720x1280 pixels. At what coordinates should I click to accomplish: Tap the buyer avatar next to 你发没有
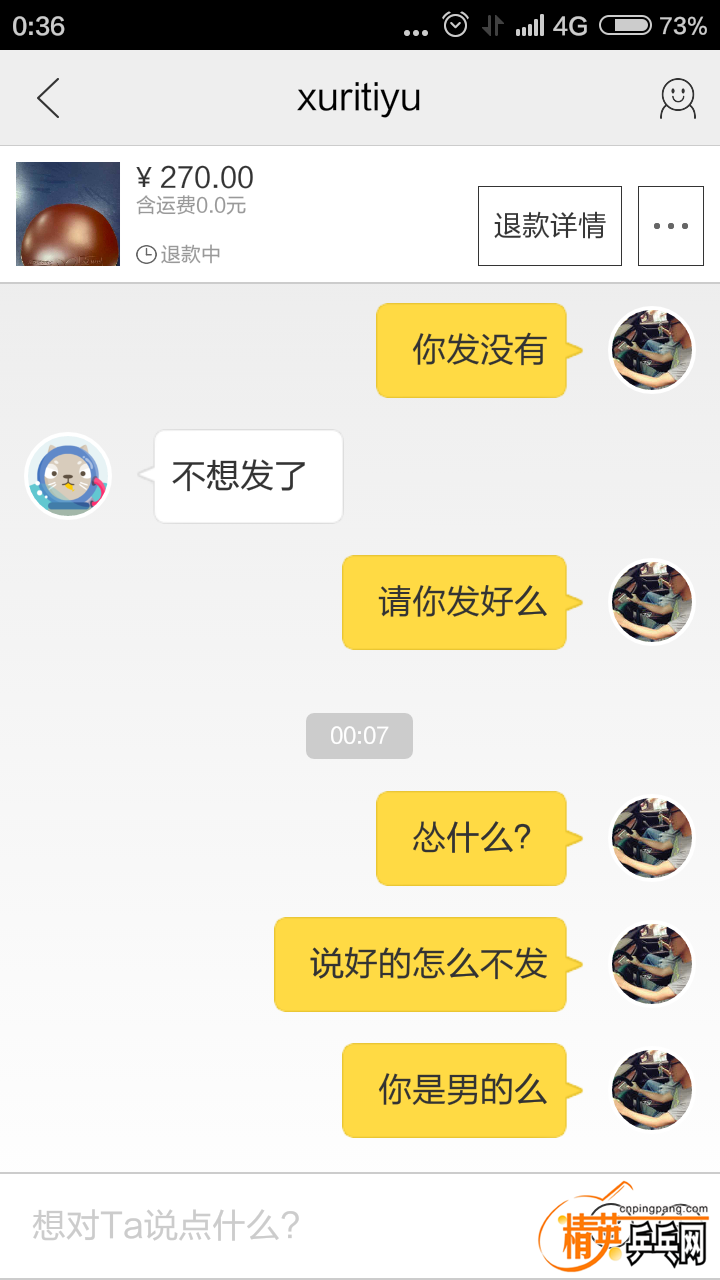pyautogui.click(x=650, y=350)
